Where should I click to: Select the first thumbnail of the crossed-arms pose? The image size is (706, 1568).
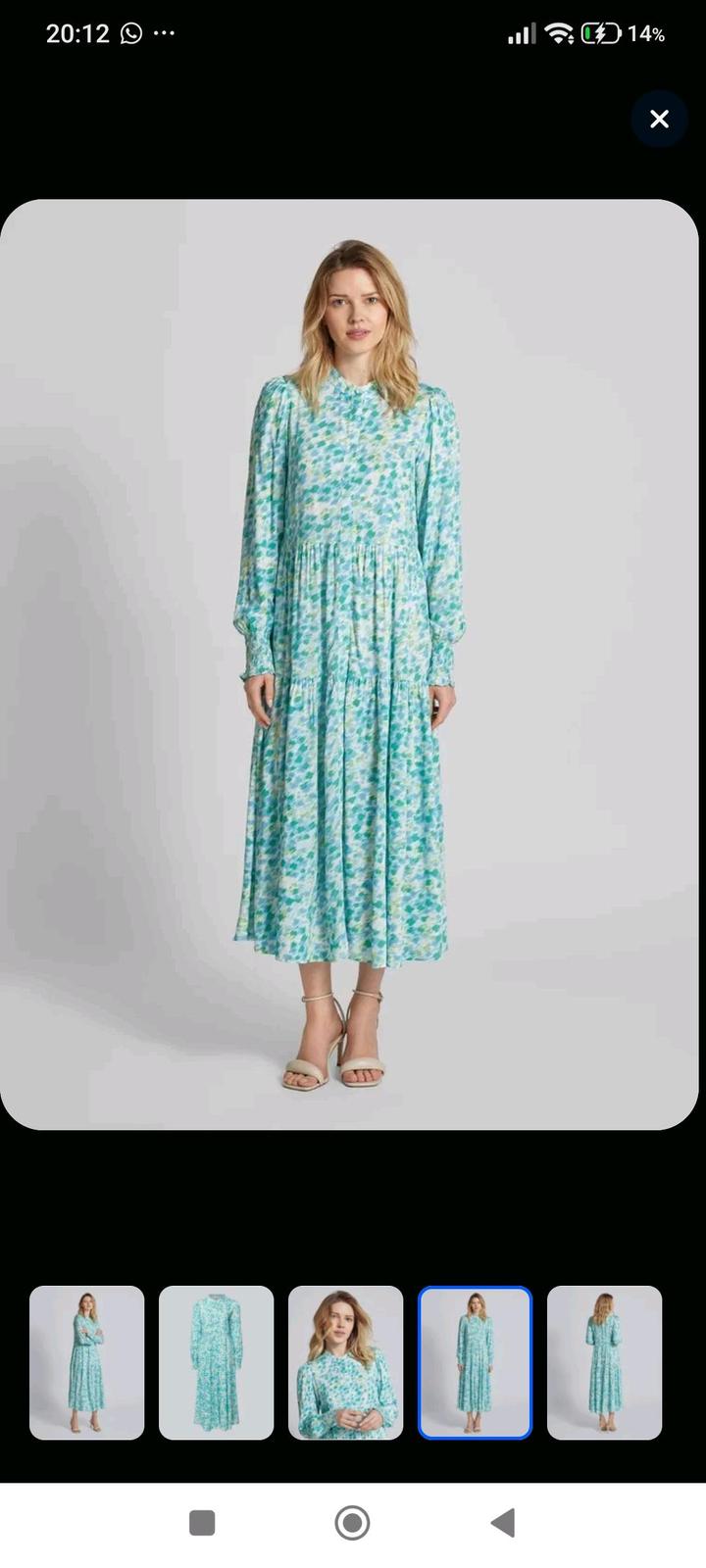(x=86, y=1362)
